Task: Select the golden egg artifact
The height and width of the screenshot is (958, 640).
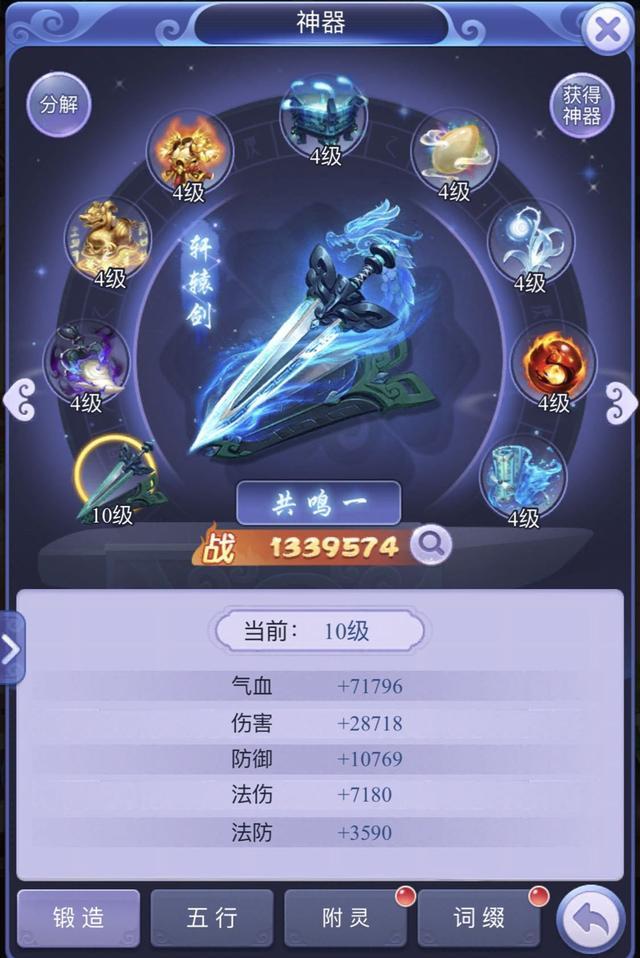Action: coord(454,152)
